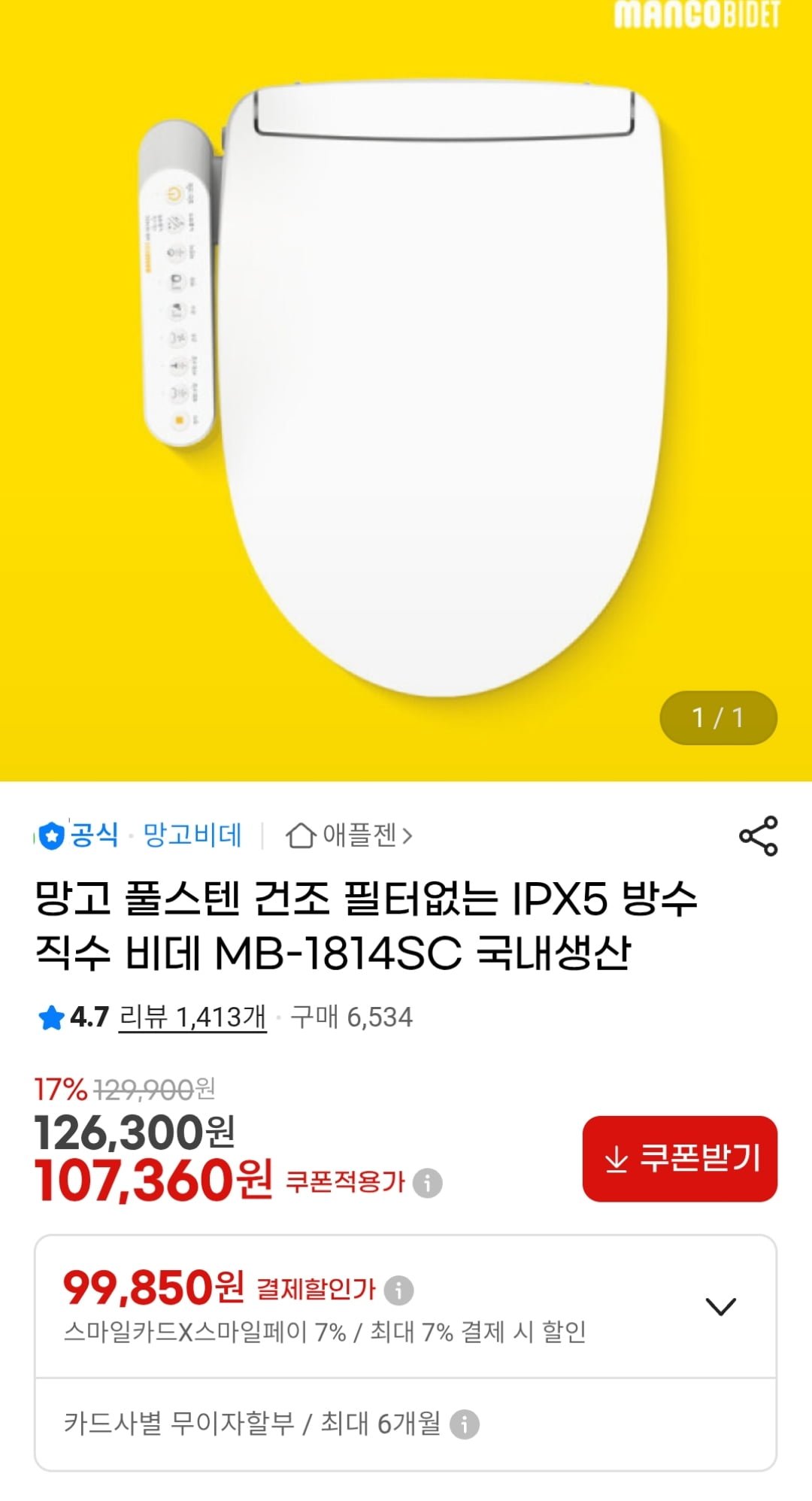Show info about 쿠폰적용가
Screen dimensions: 812x1501
(x=428, y=1182)
